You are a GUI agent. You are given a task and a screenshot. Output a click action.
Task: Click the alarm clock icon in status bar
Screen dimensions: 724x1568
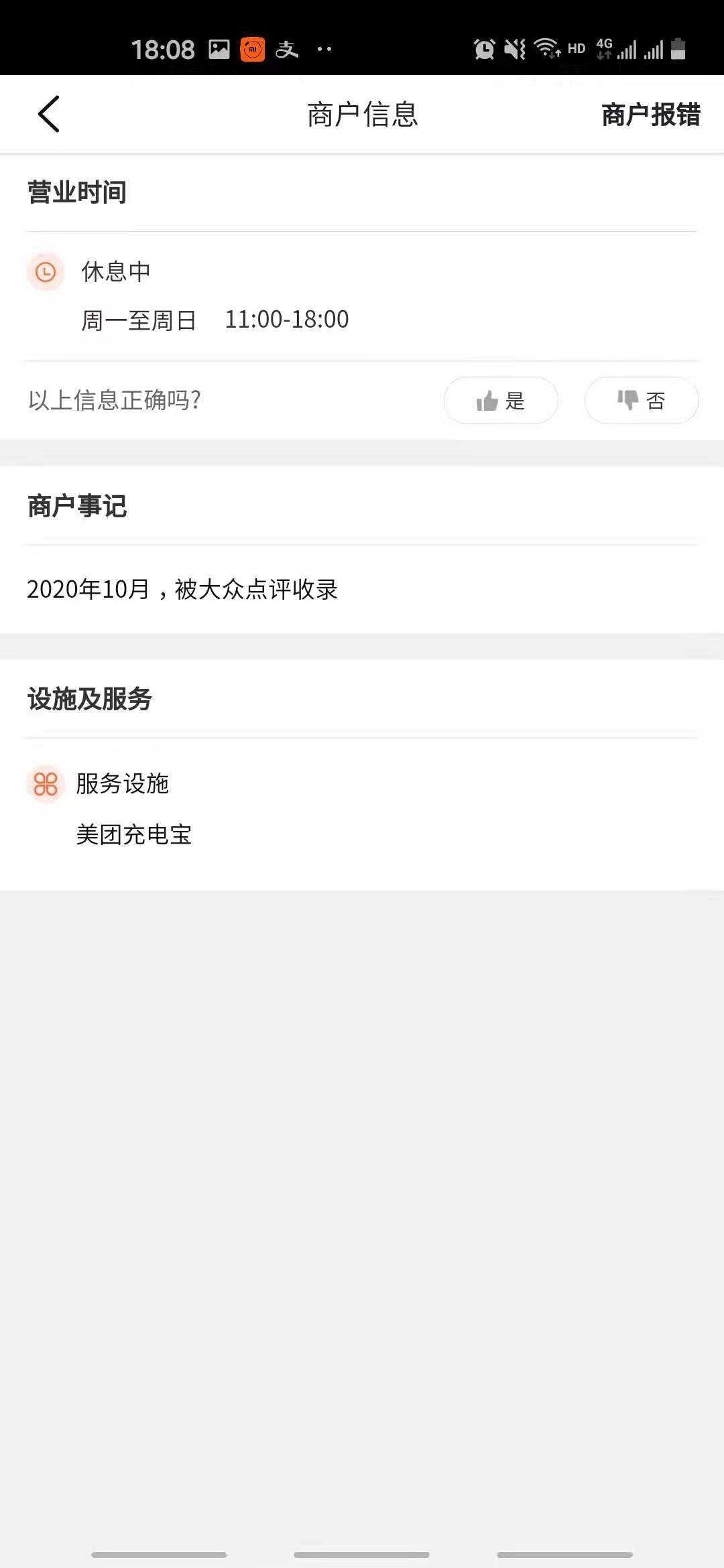pyautogui.click(x=484, y=48)
